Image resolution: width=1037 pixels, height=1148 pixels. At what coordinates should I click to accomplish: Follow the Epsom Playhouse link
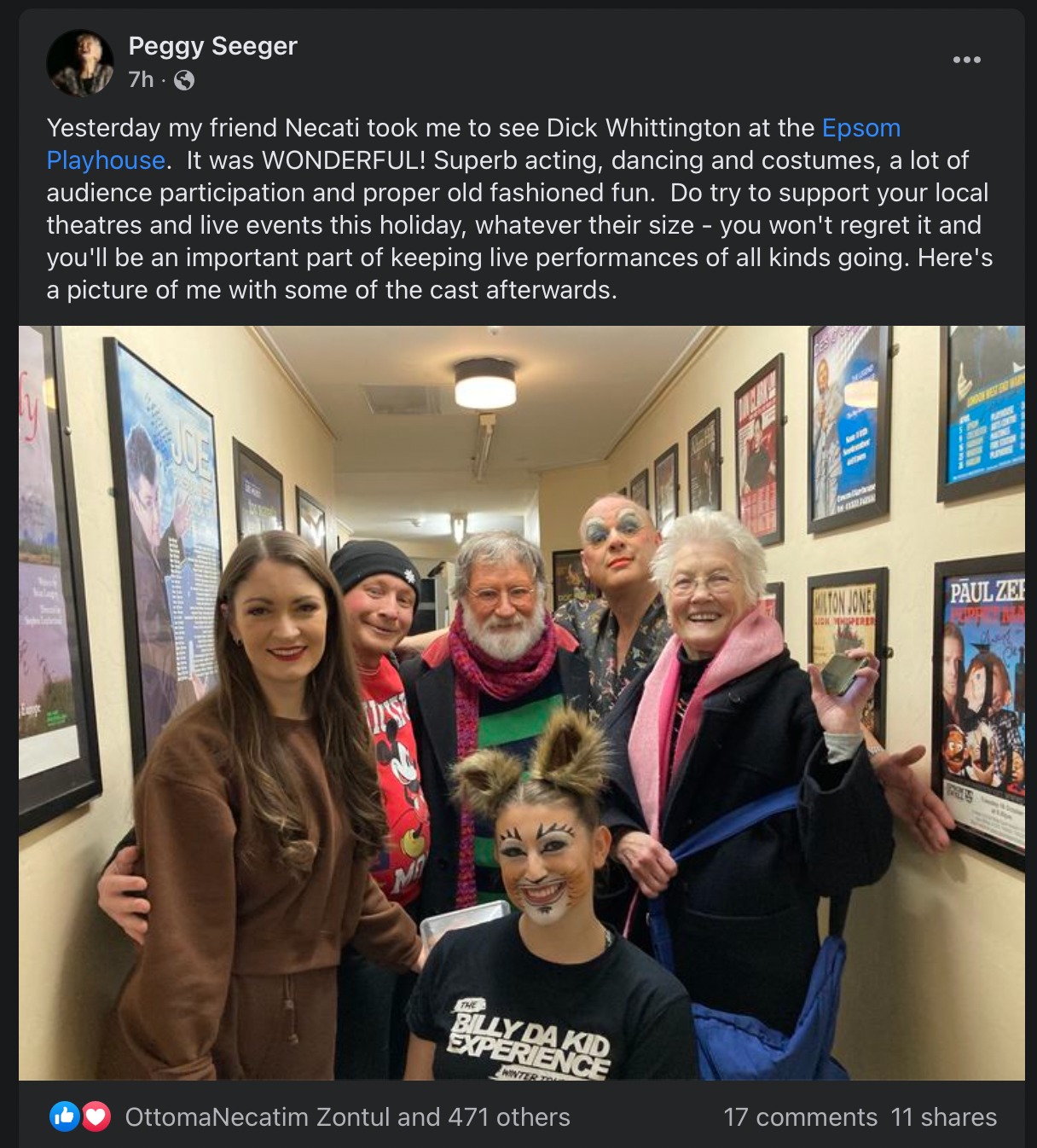(x=860, y=128)
